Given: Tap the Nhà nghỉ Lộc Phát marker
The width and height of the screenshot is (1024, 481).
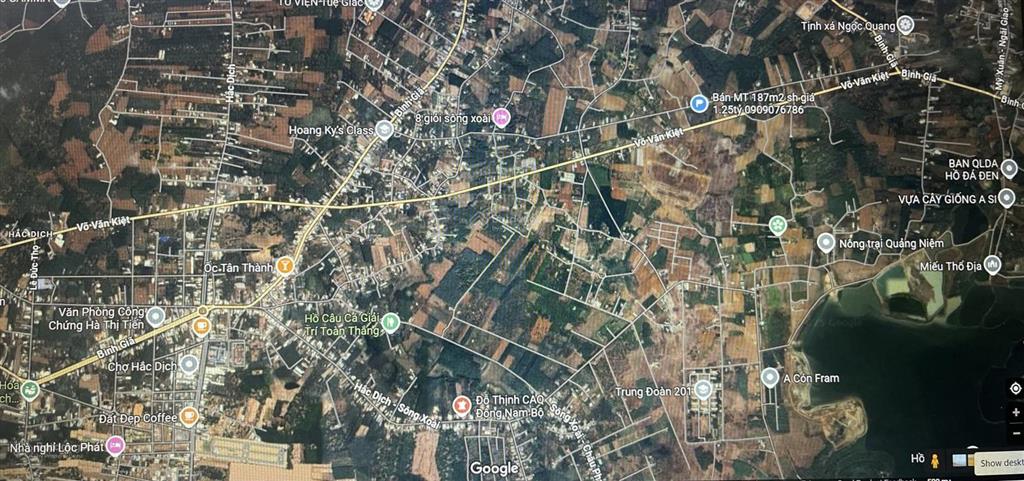Looking at the screenshot, I should (115, 445).
